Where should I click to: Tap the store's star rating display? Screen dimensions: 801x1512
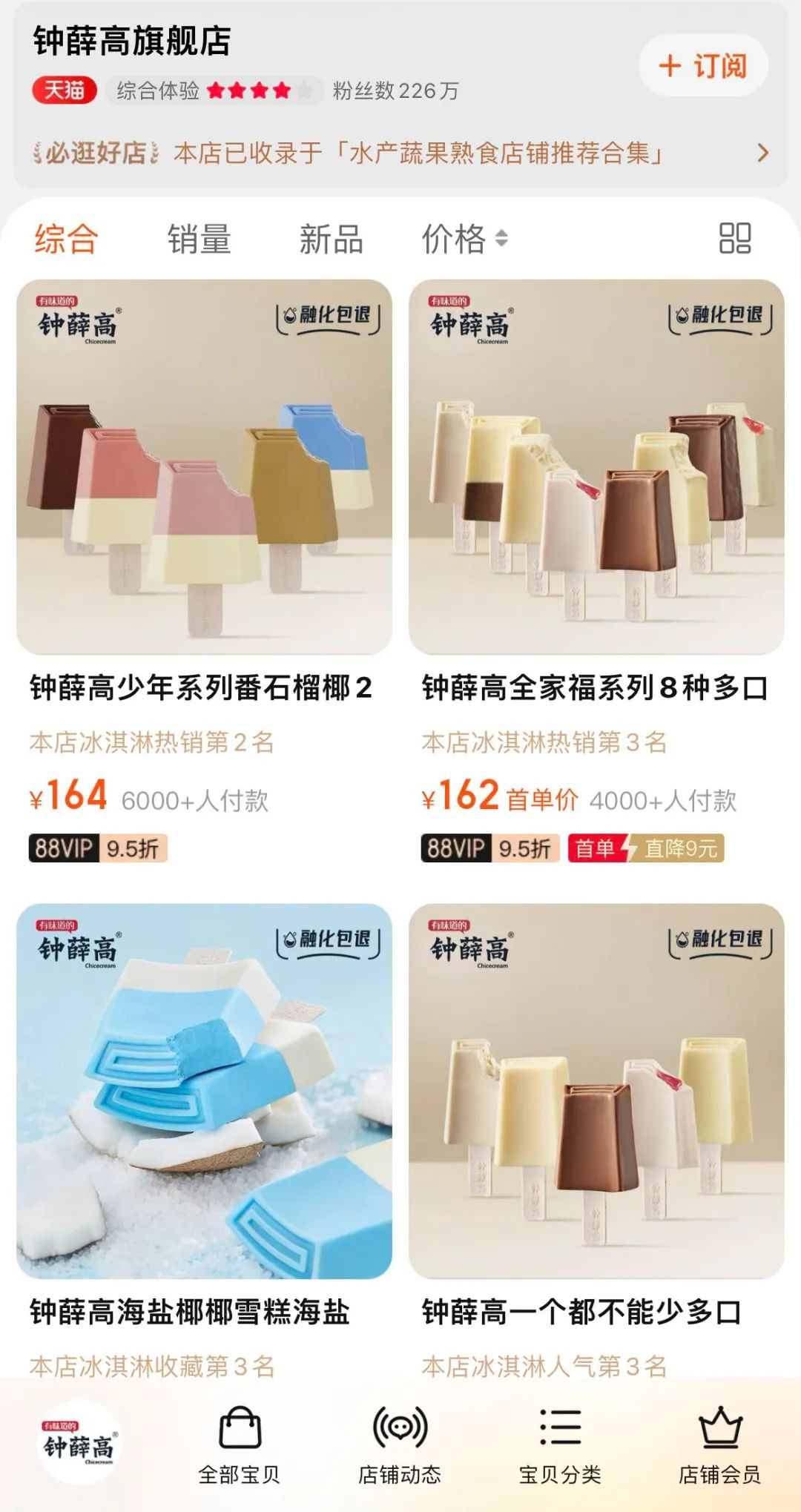[251, 91]
